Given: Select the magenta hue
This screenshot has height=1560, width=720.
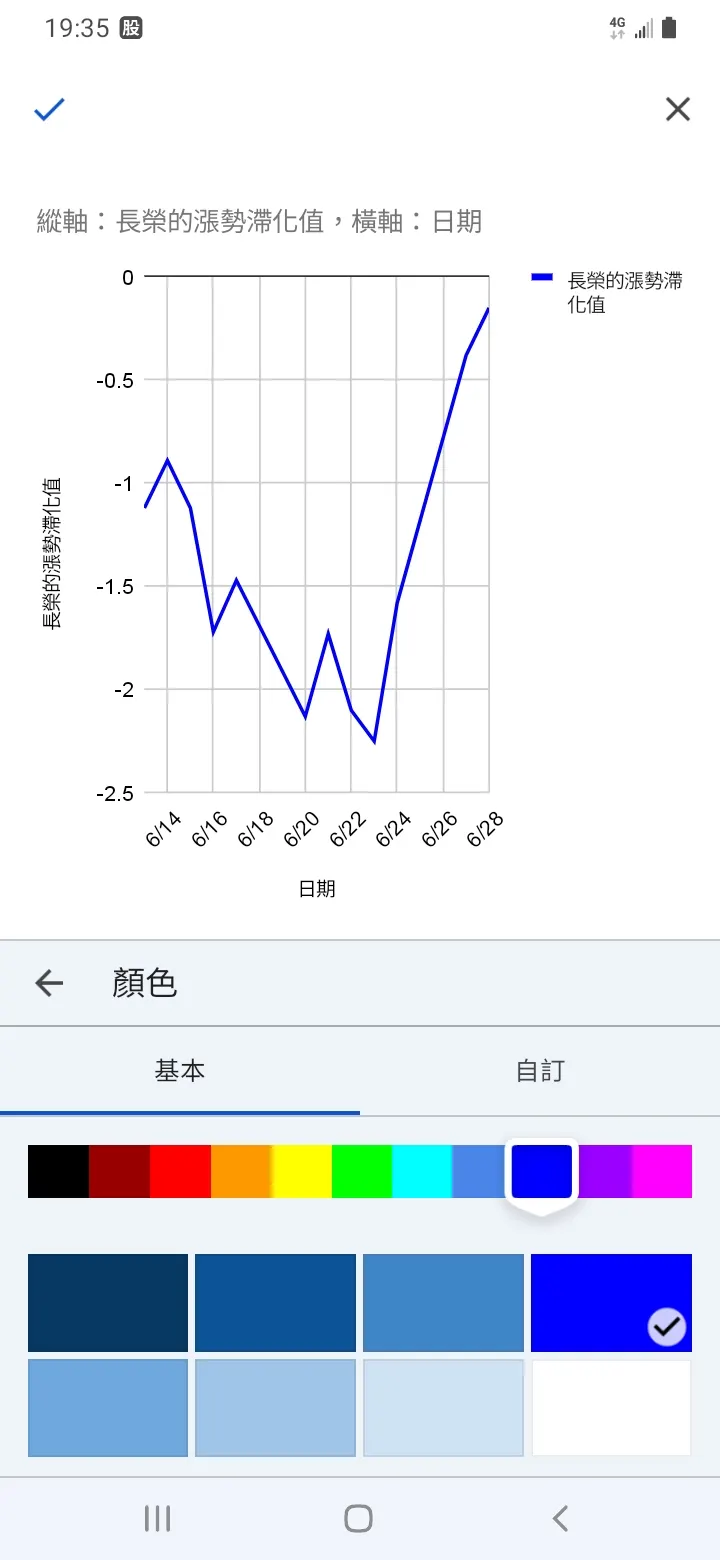Looking at the screenshot, I should click(x=662, y=1171).
